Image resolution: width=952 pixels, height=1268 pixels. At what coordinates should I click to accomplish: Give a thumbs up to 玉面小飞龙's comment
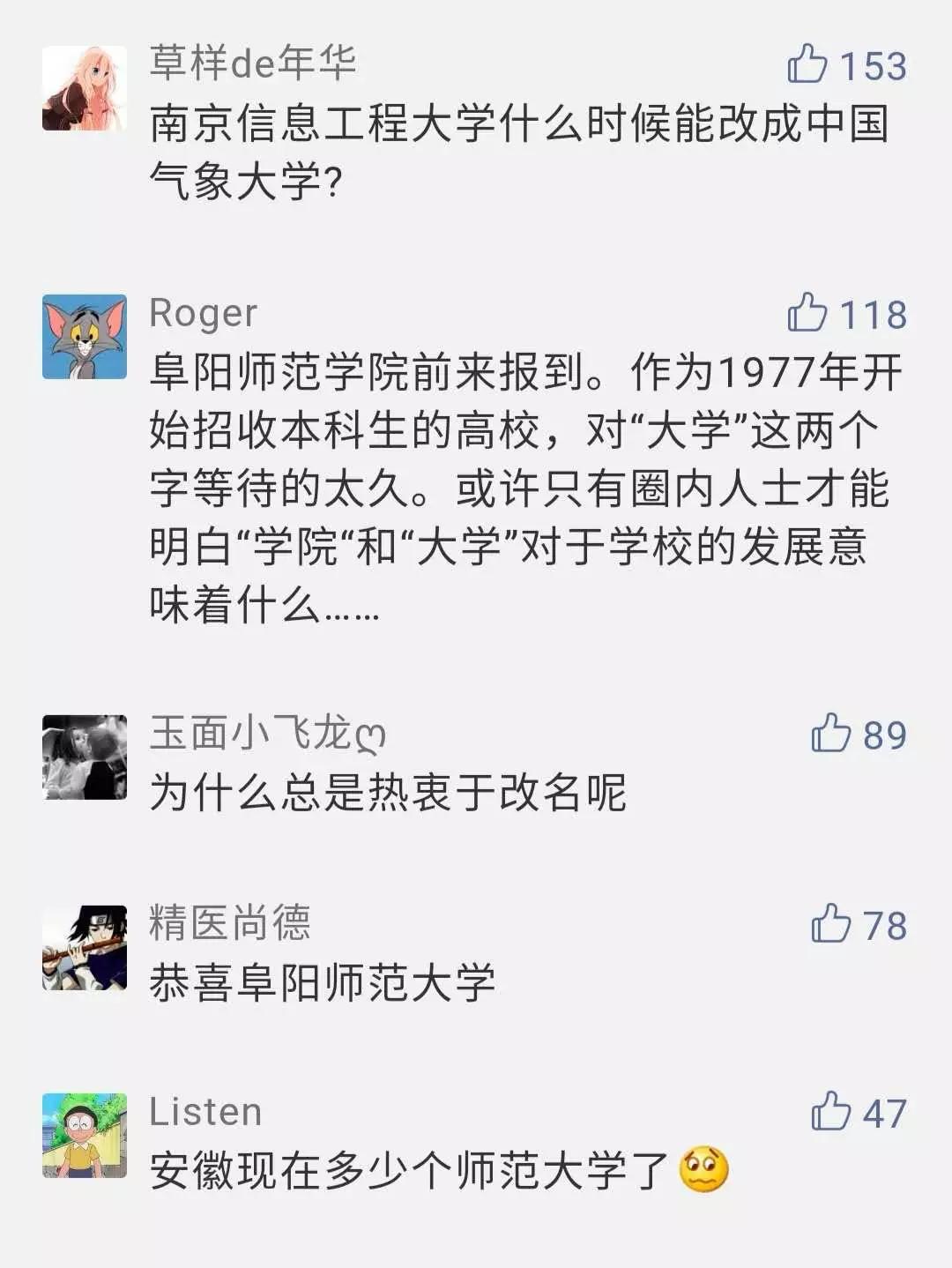click(830, 733)
